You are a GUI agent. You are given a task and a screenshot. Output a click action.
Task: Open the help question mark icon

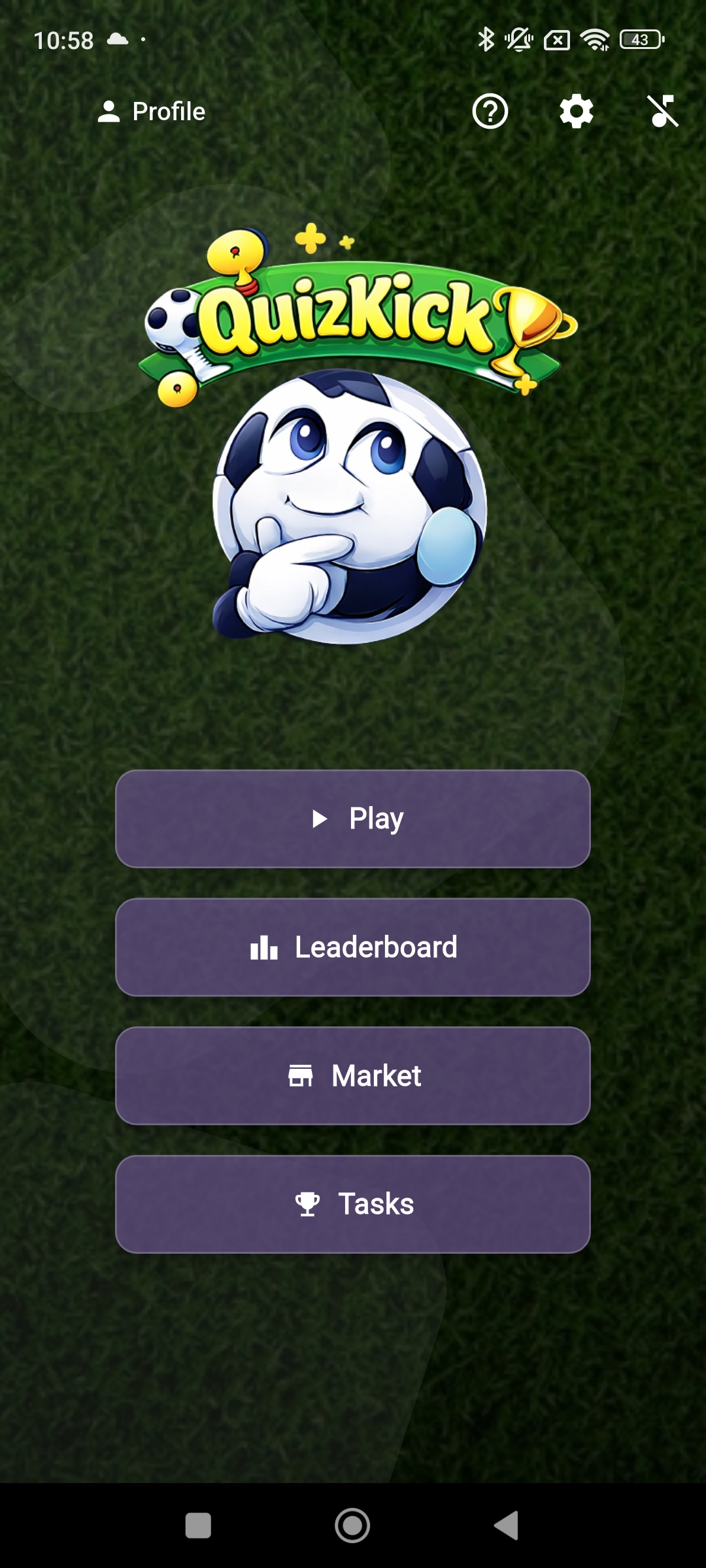tap(490, 112)
